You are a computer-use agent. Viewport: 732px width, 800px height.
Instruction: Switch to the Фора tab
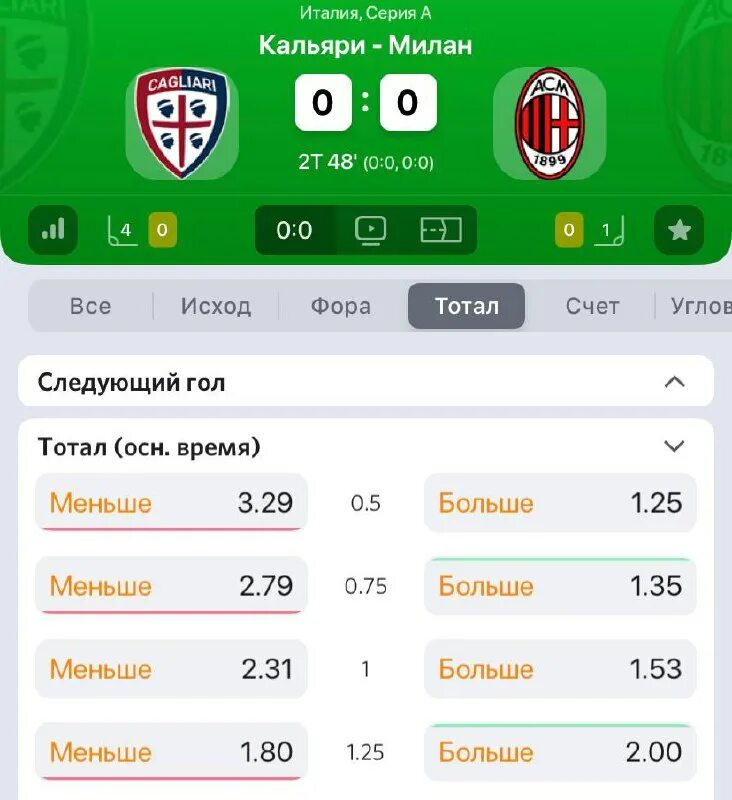point(341,306)
